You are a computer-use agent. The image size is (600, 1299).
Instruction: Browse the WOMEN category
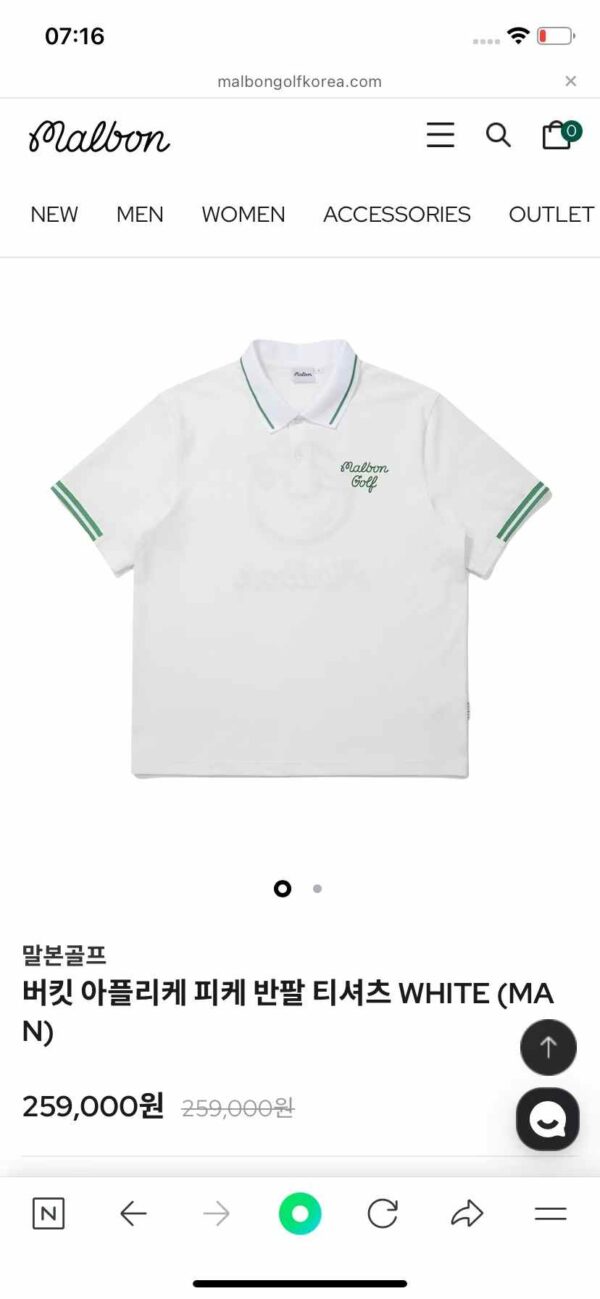243,214
